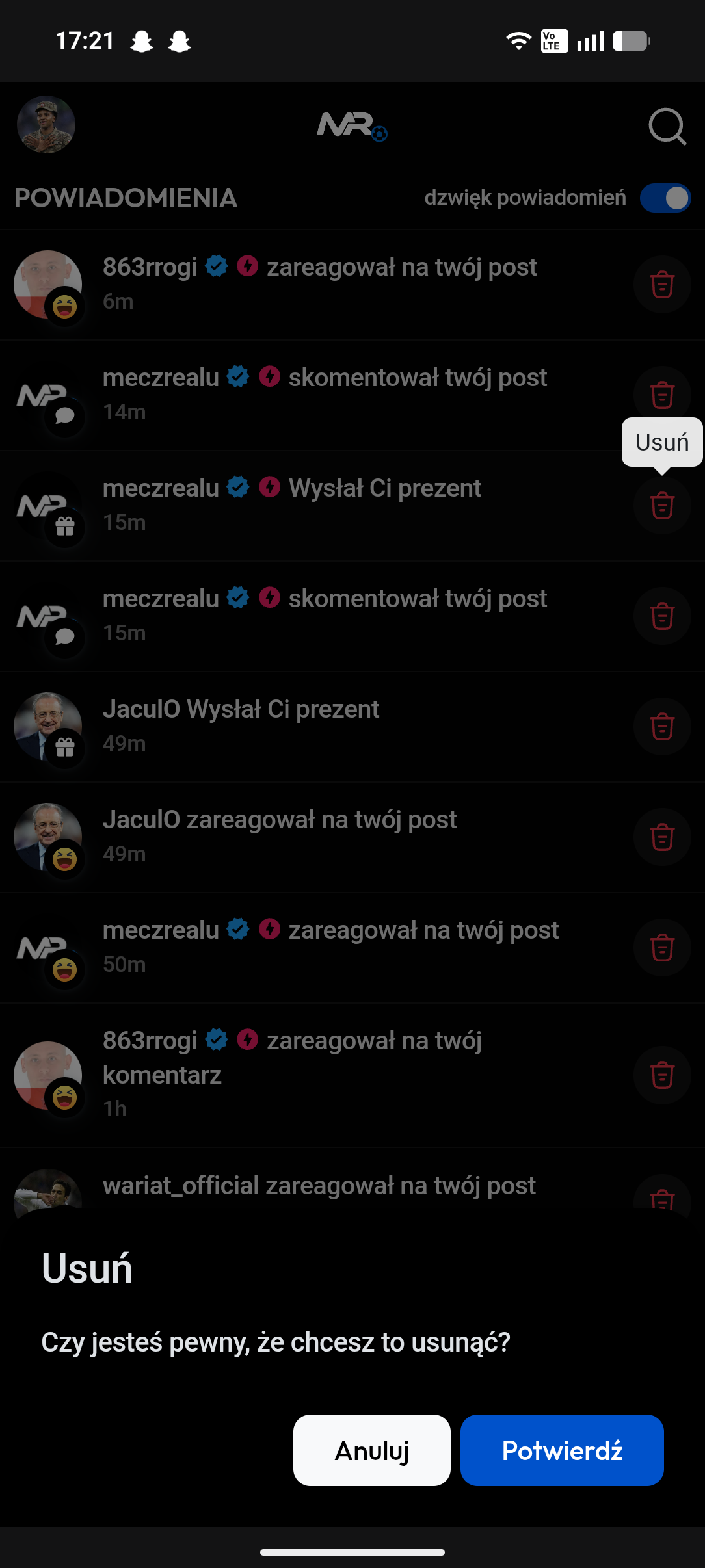The width and height of the screenshot is (705, 1568).
Task: Delete meczrealu's 15m comment notification
Action: coord(662,616)
